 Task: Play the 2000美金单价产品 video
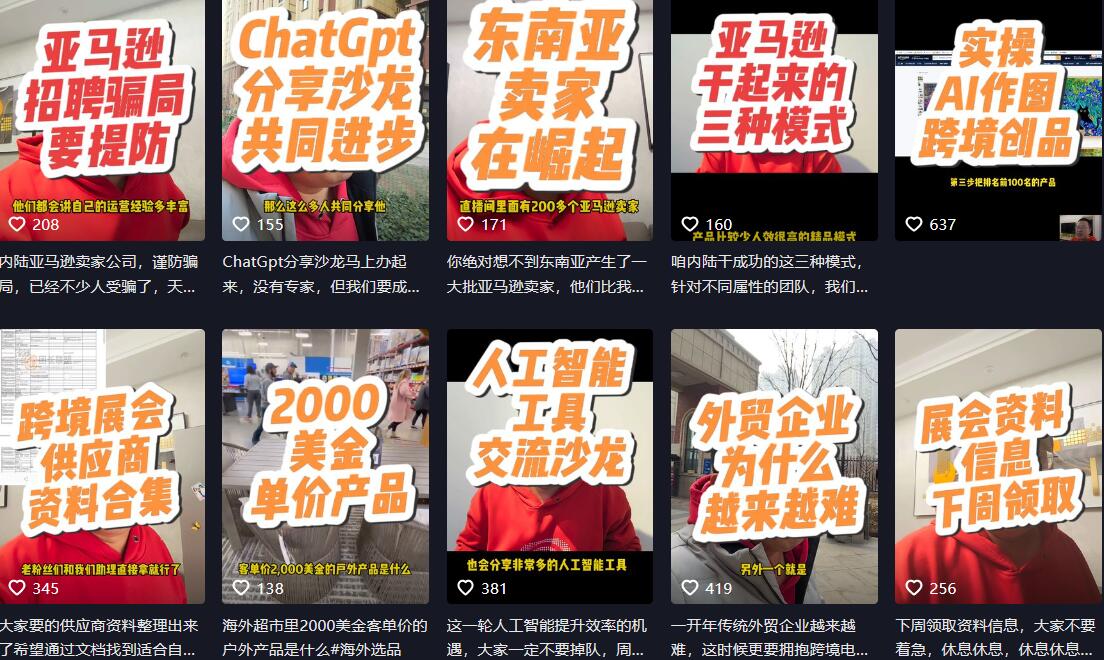(x=325, y=465)
